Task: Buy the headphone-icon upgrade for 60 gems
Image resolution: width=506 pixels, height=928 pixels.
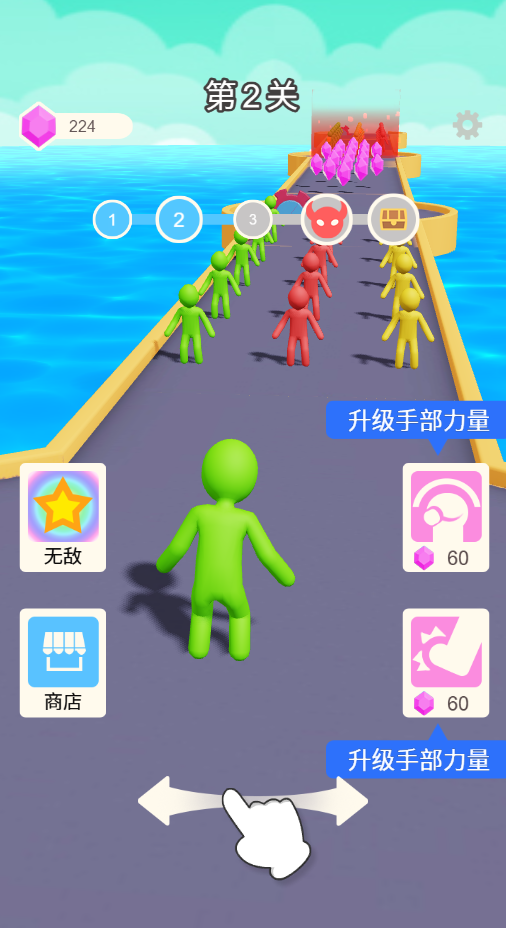Action: [x=446, y=517]
